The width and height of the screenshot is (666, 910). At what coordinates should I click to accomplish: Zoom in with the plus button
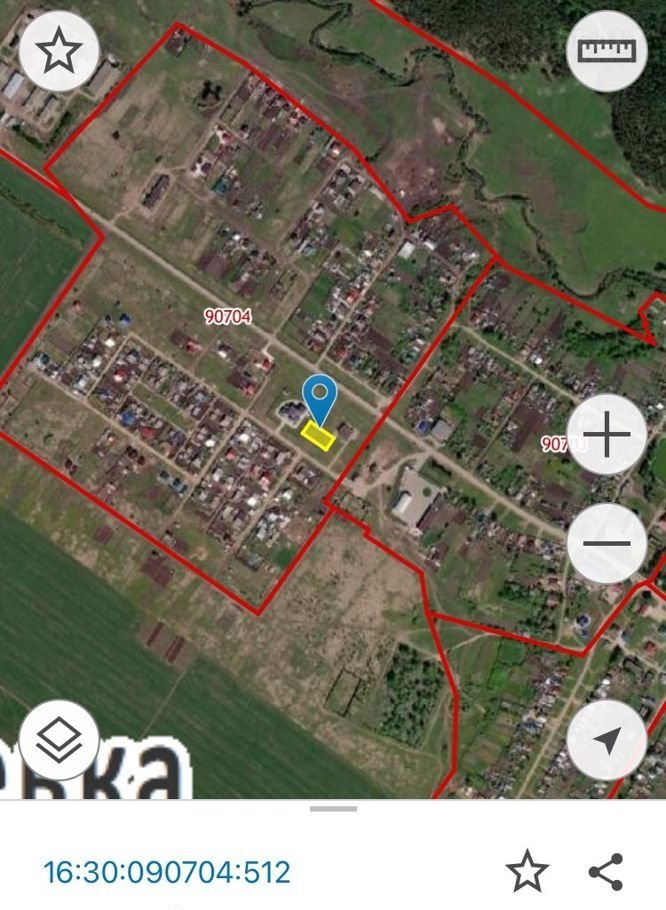pyautogui.click(x=607, y=435)
